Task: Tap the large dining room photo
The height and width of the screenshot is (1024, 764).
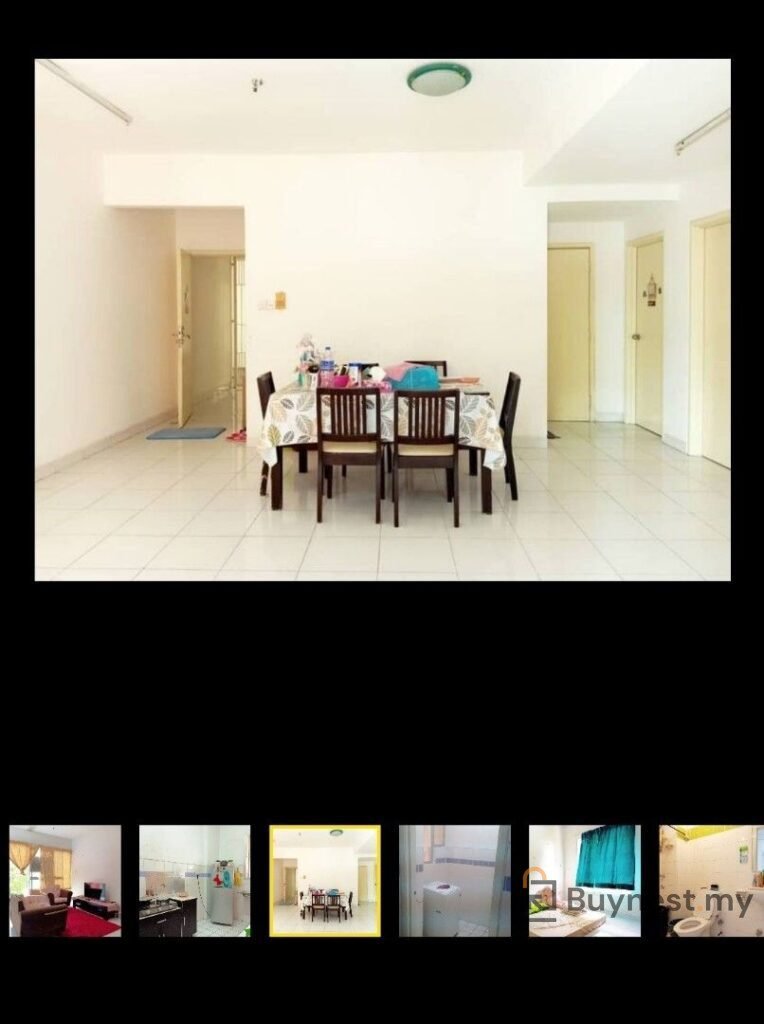Action: 382,320
